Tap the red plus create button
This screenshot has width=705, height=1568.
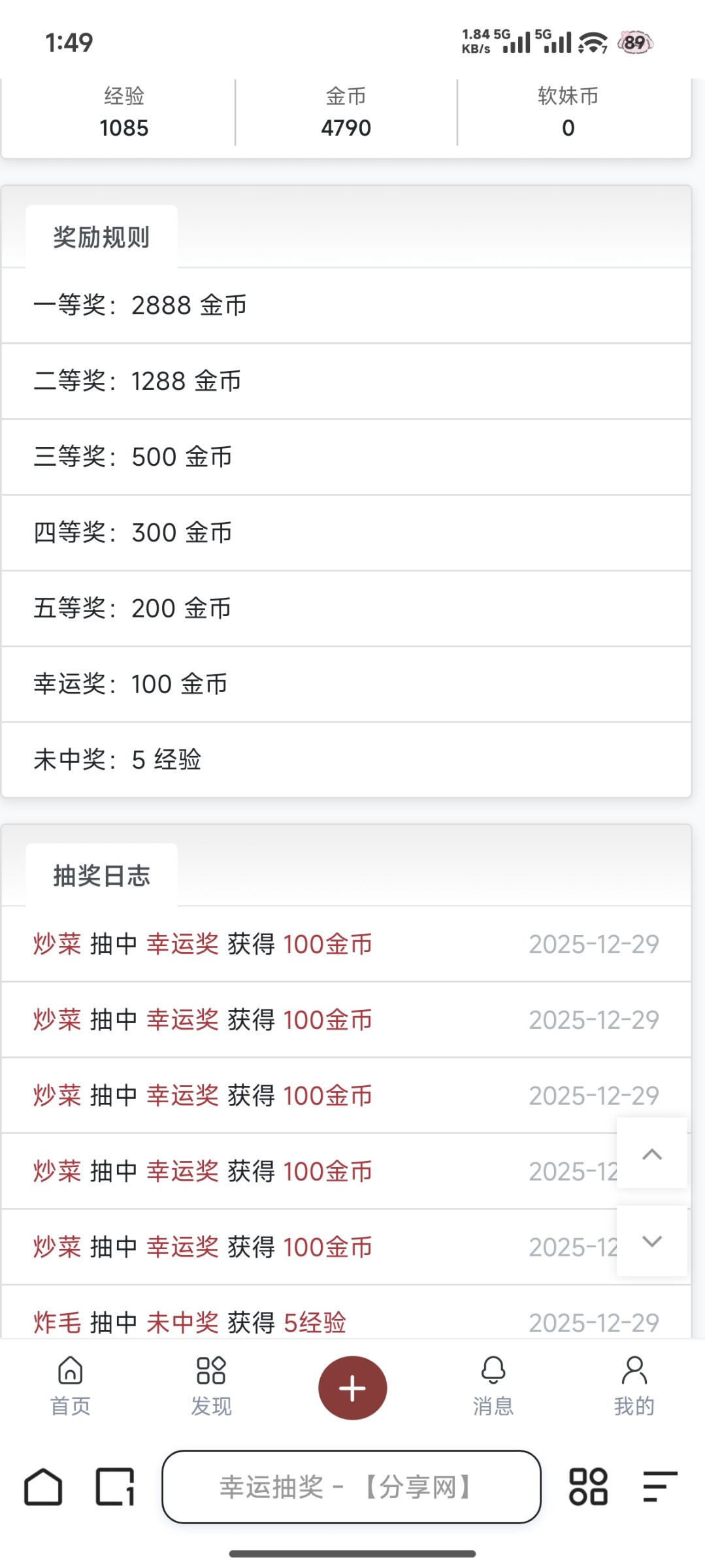pyautogui.click(x=352, y=1388)
